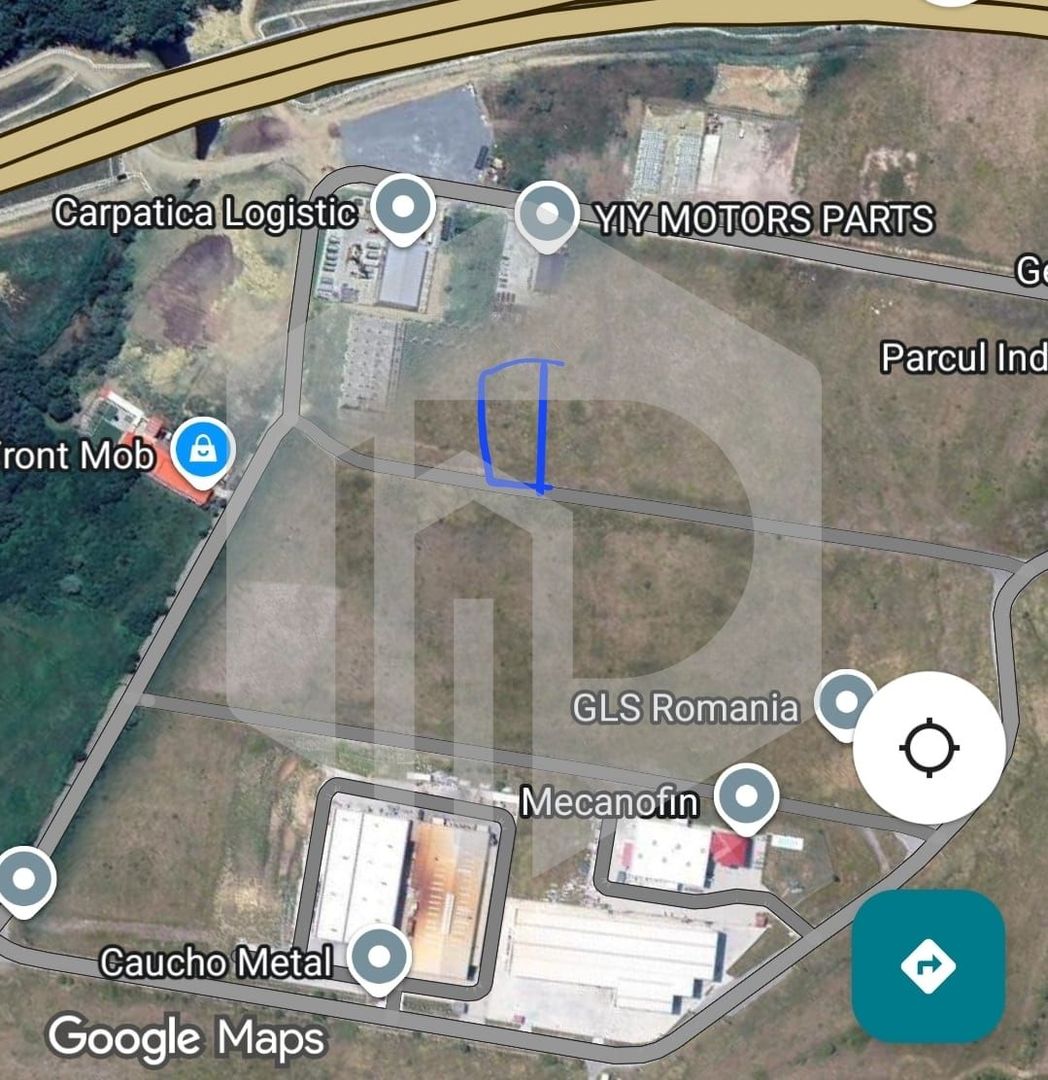Center the map on my location
1048x1080 pixels.
928,747
